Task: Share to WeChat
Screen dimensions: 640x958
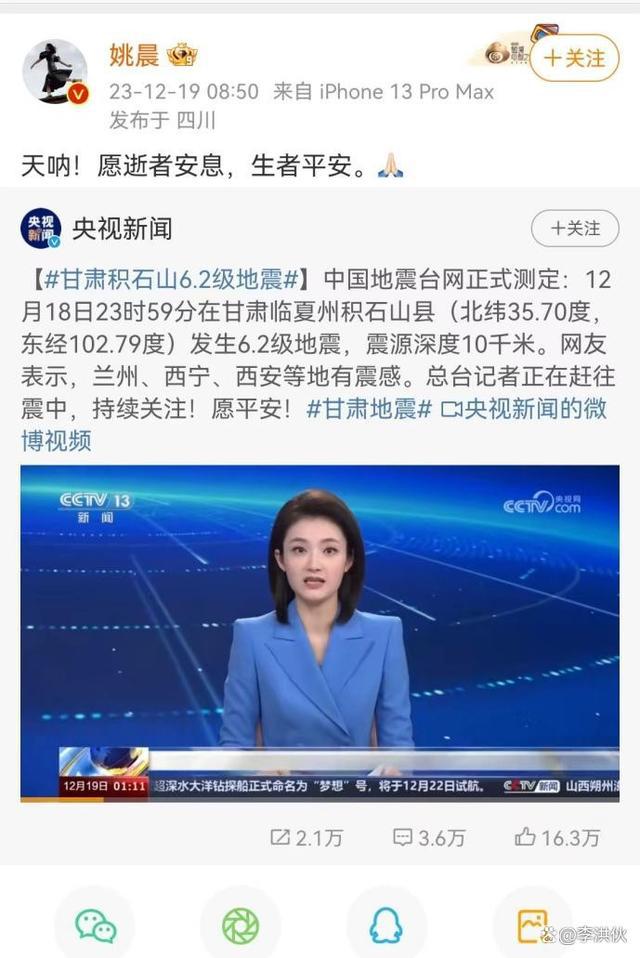Action: 95,926
